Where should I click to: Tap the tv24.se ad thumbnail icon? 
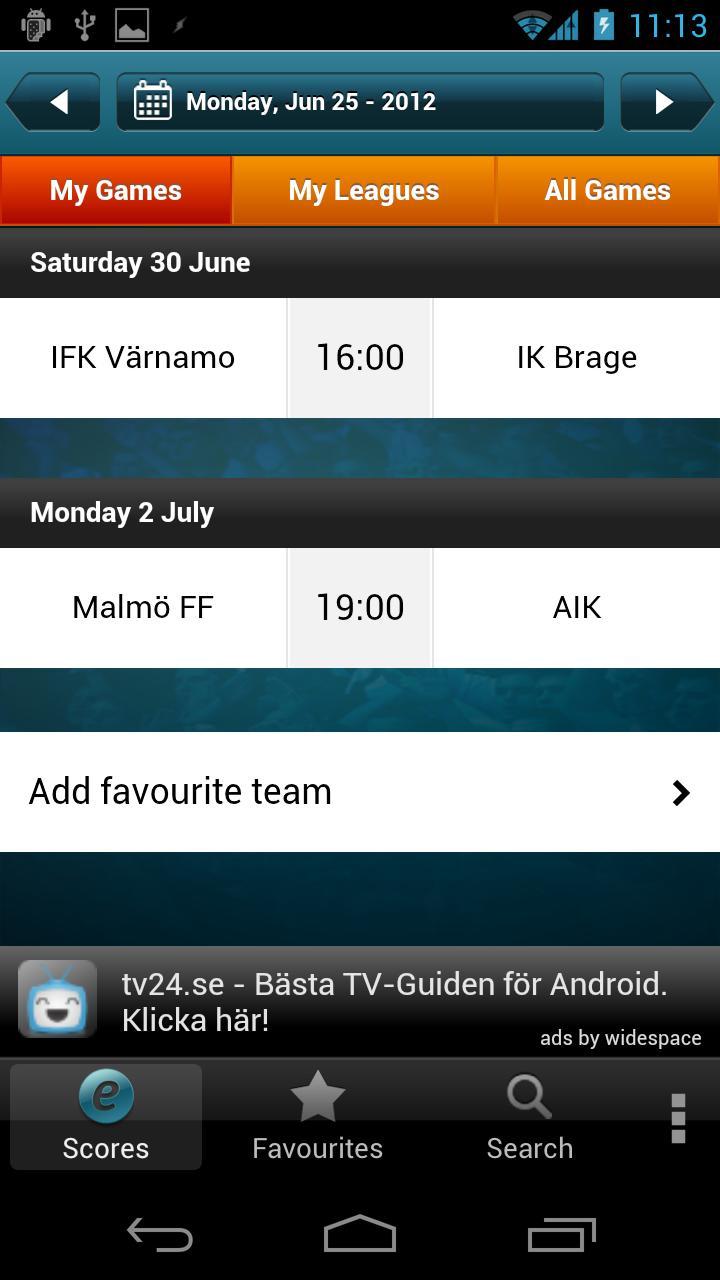coord(57,998)
